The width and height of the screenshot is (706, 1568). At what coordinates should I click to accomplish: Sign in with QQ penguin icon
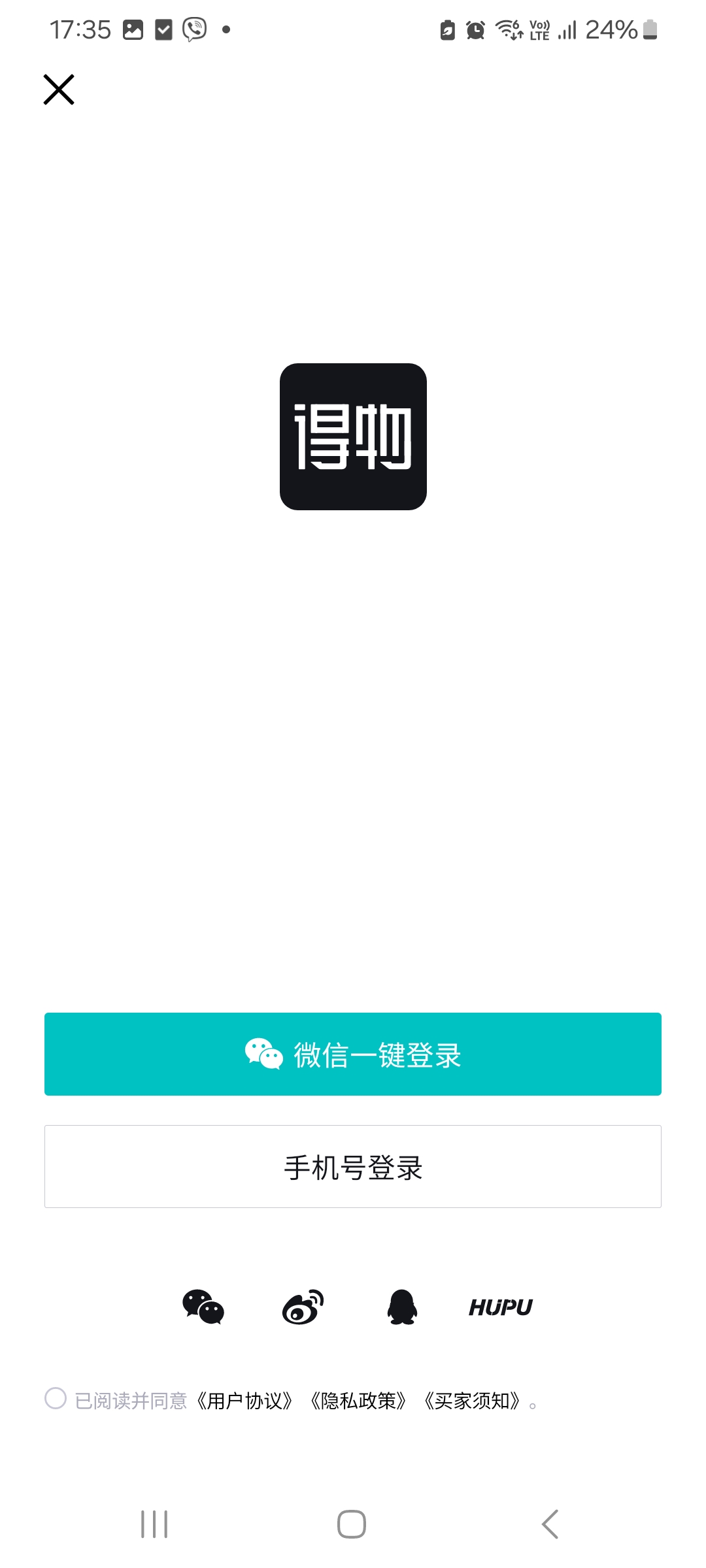(403, 1307)
